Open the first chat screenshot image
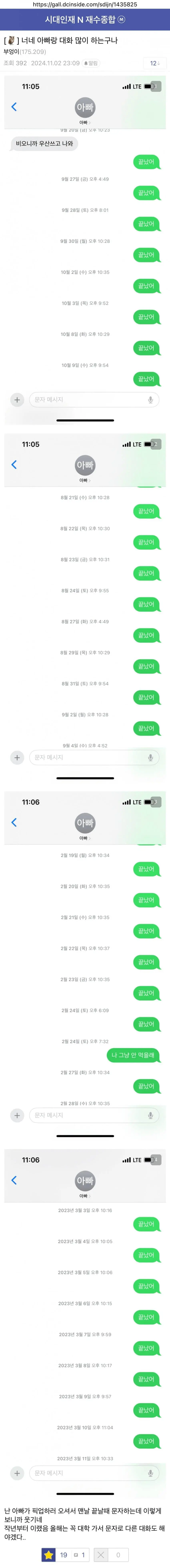Image resolution: width=170 pixels, height=1568 pixels. click(85, 250)
